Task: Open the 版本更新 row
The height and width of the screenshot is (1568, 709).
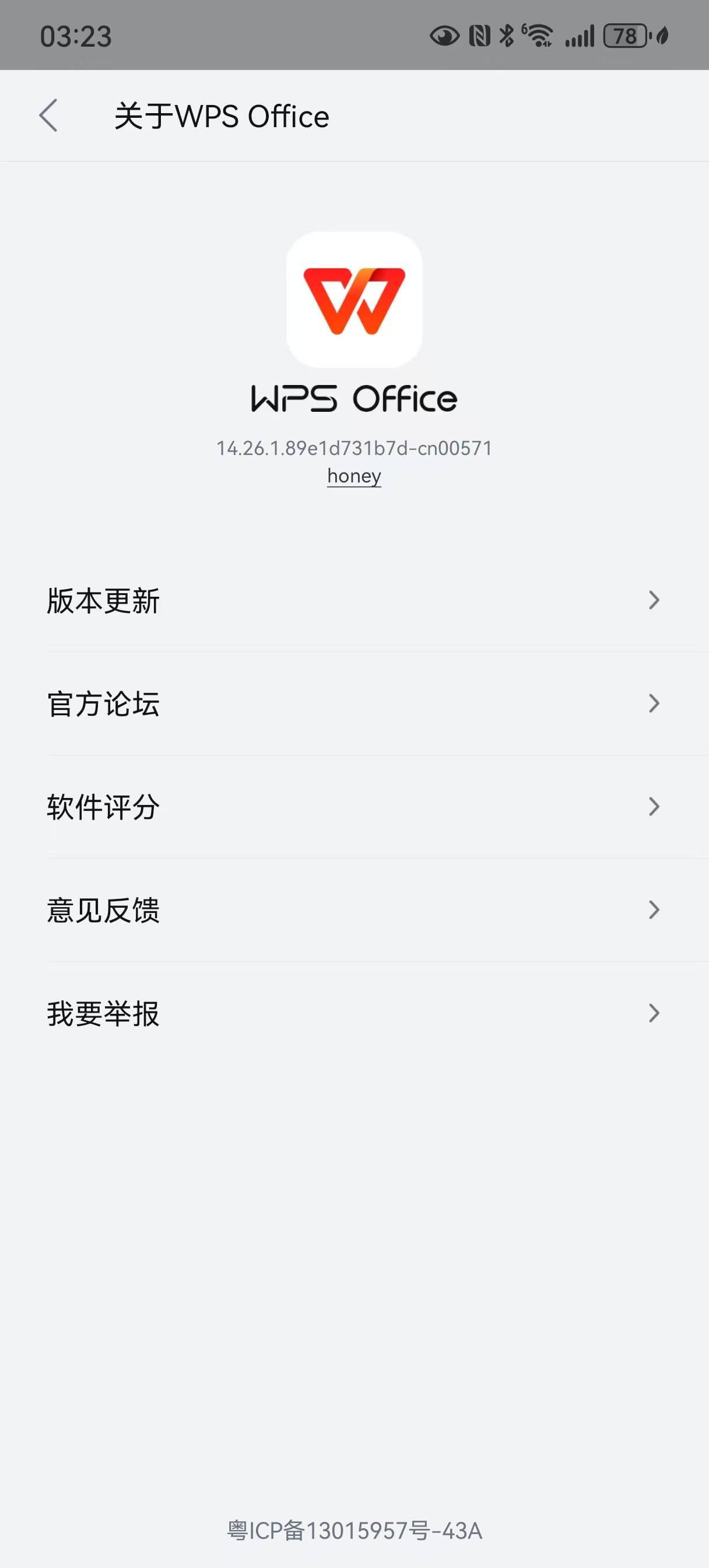Action: click(x=354, y=600)
